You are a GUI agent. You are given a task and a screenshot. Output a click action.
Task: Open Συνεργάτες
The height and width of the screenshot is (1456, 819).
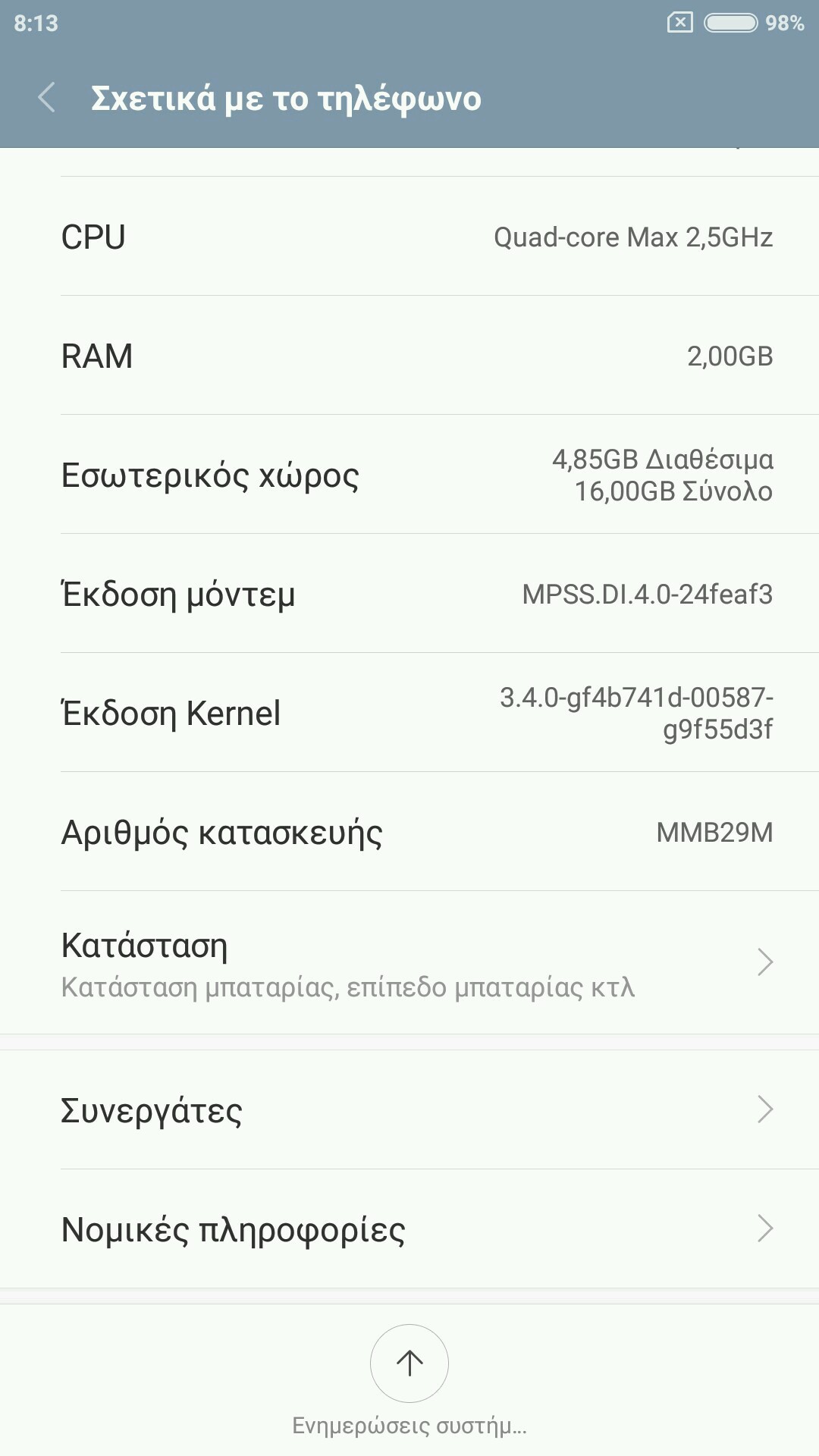point(409,1109)
